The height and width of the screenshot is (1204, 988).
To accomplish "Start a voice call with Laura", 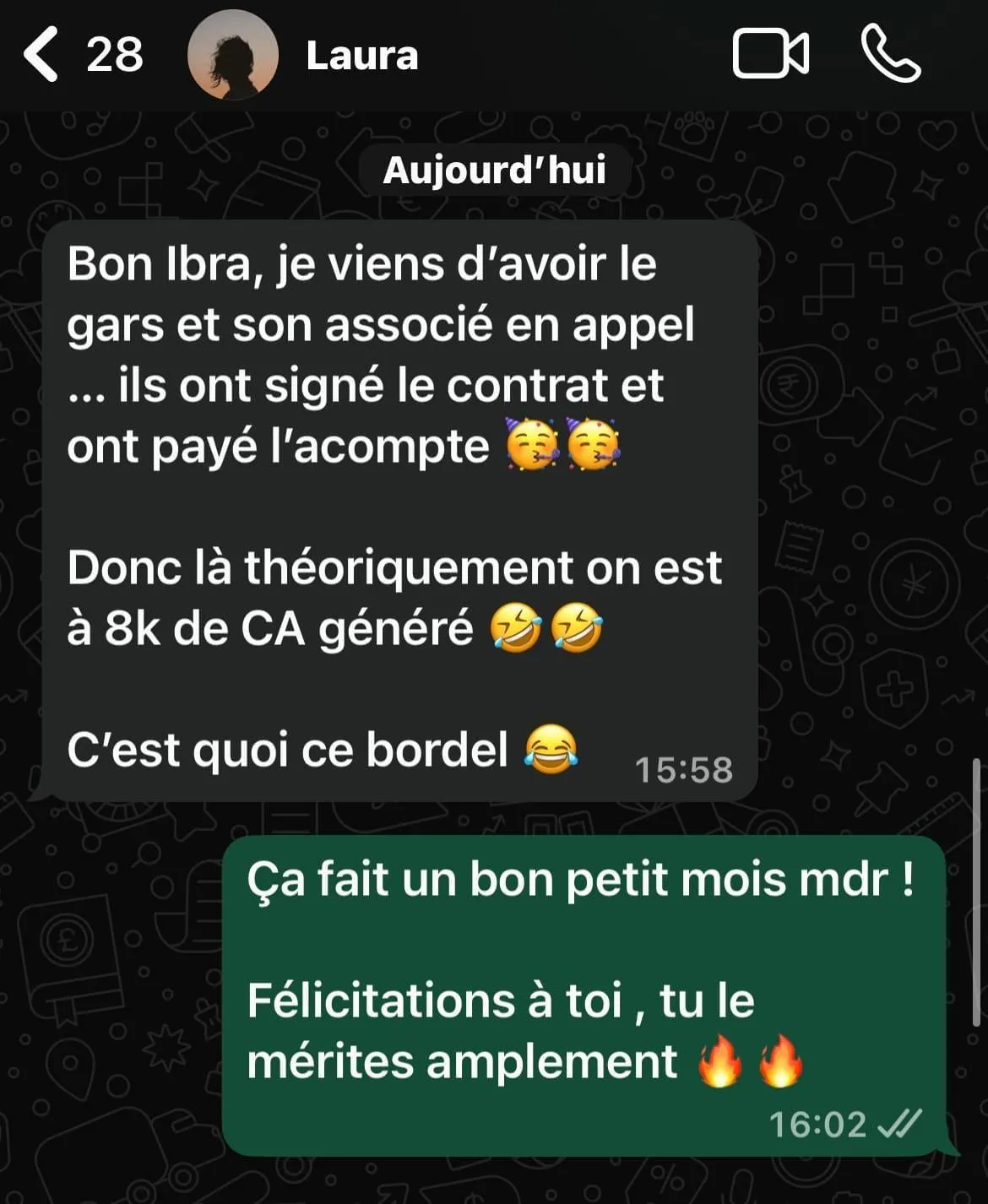I will pyautogui.click(x=890, y=54).
